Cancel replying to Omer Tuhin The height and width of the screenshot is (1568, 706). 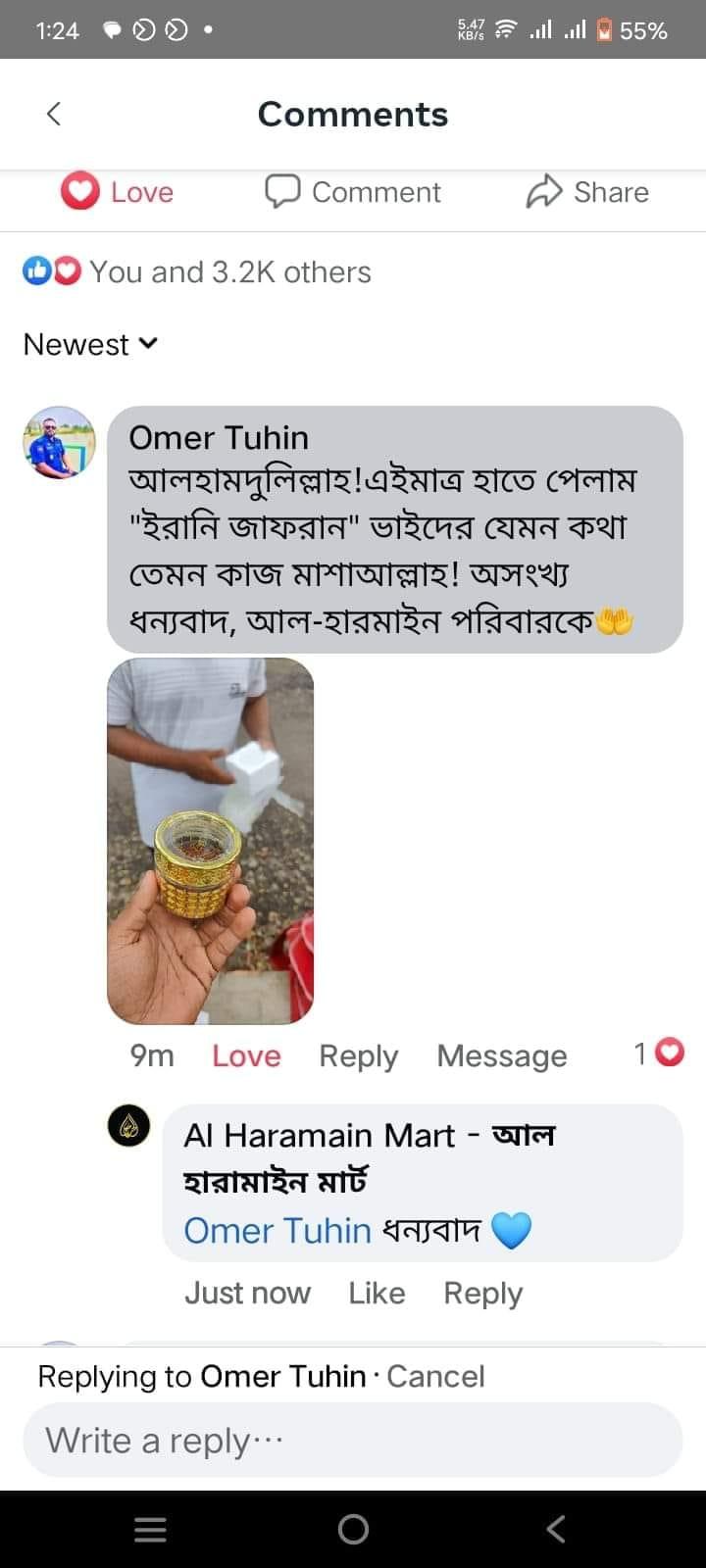[435, 1376]
